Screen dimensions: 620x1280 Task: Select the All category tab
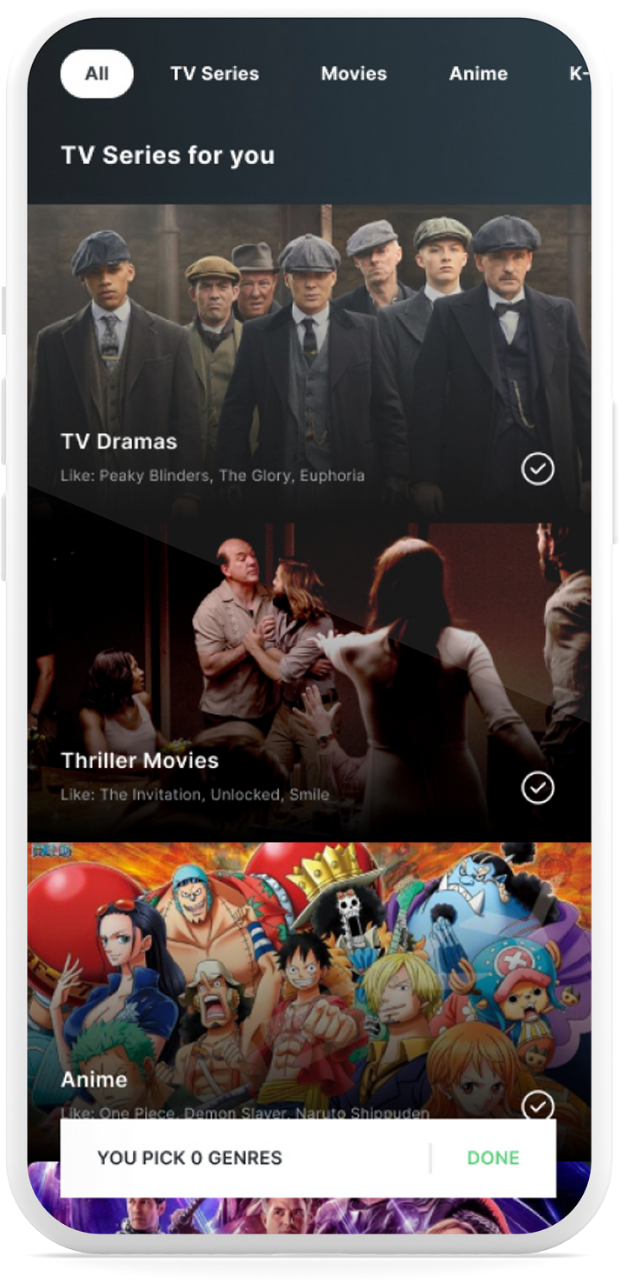97,74
